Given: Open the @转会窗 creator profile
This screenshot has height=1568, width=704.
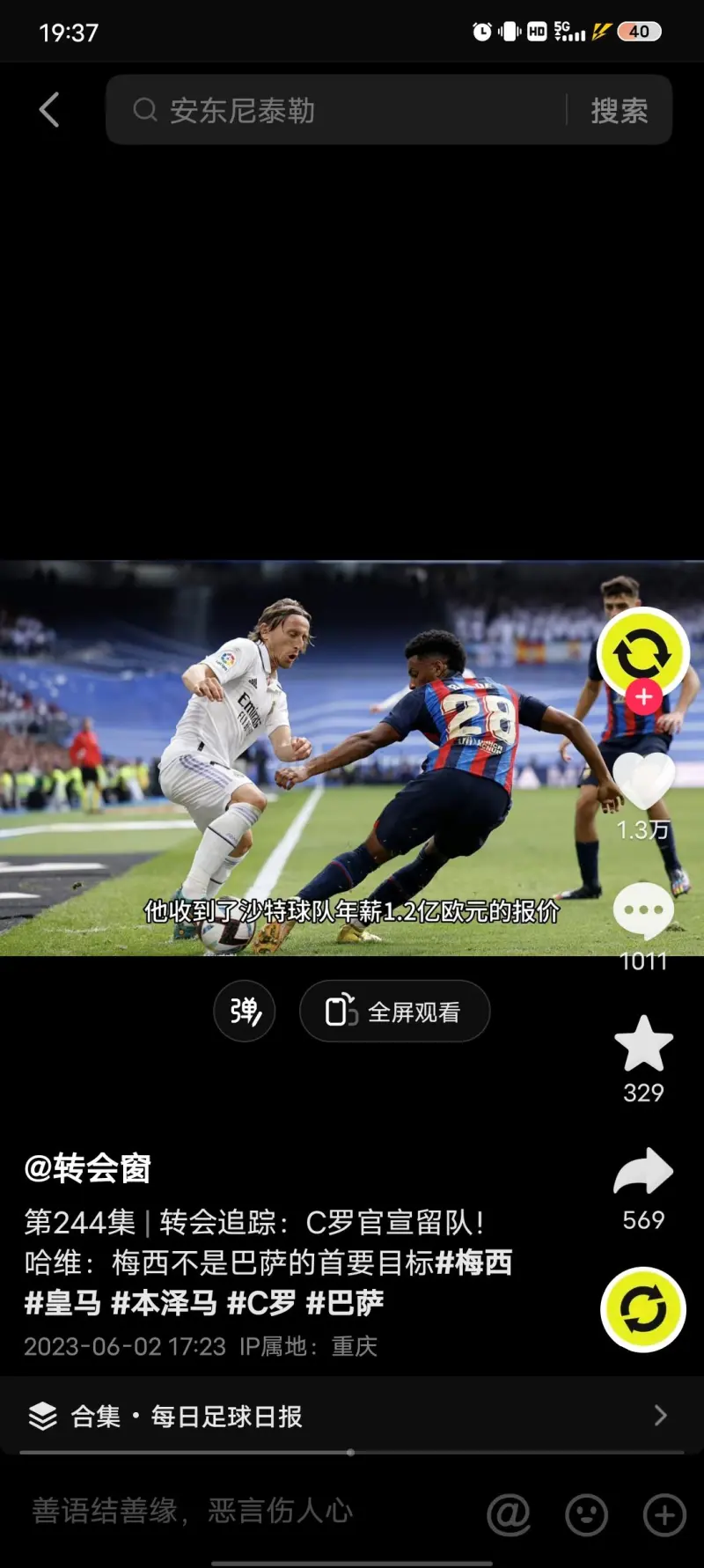Looking at the screenshot, I should tap(88, 1168).
